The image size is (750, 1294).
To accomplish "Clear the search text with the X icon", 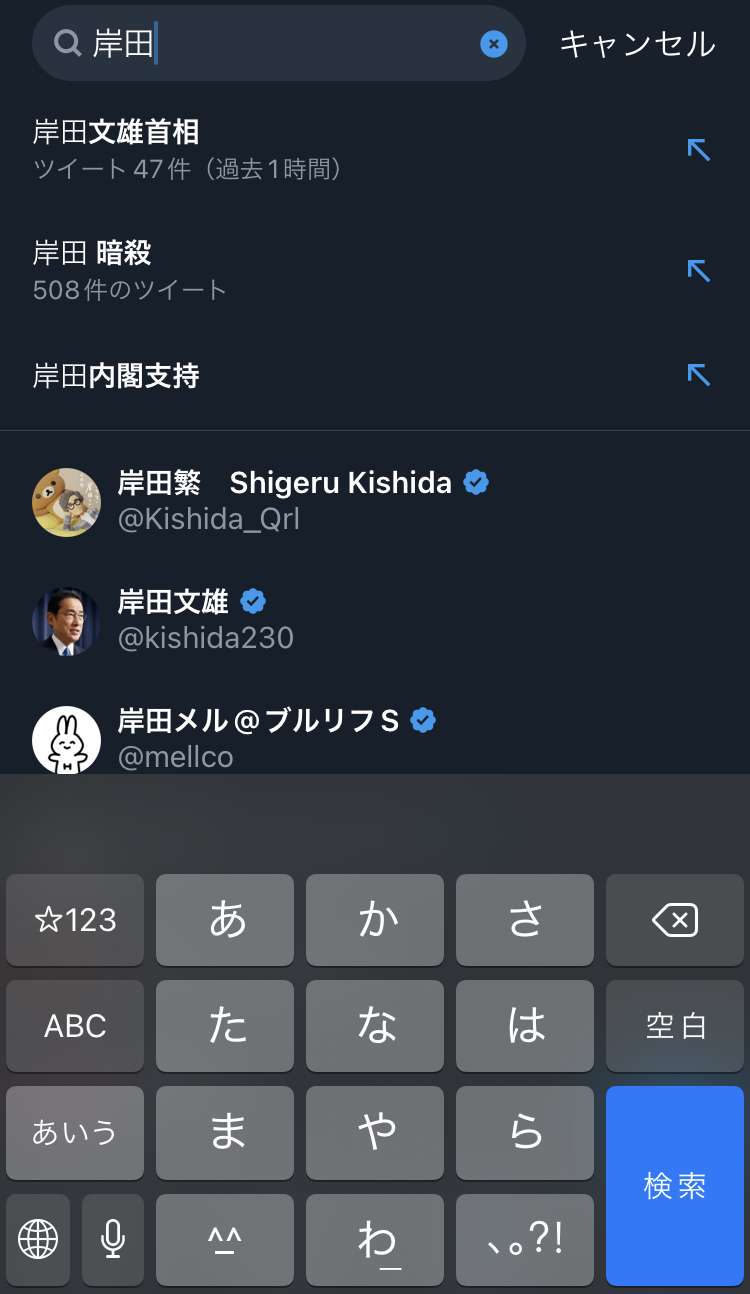I will (494, 44).
